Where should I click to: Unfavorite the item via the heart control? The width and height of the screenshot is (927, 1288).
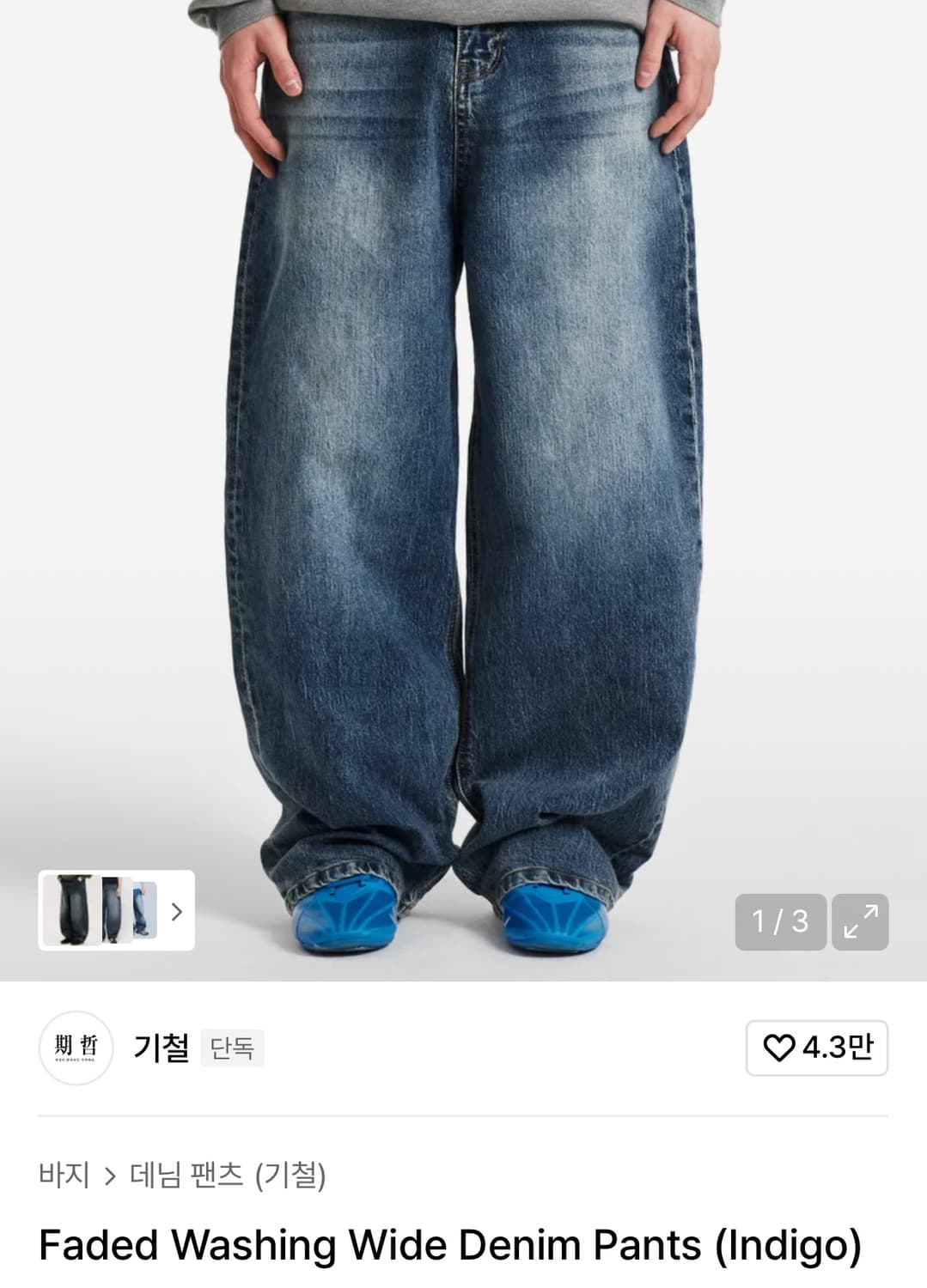click(779, 1046)
